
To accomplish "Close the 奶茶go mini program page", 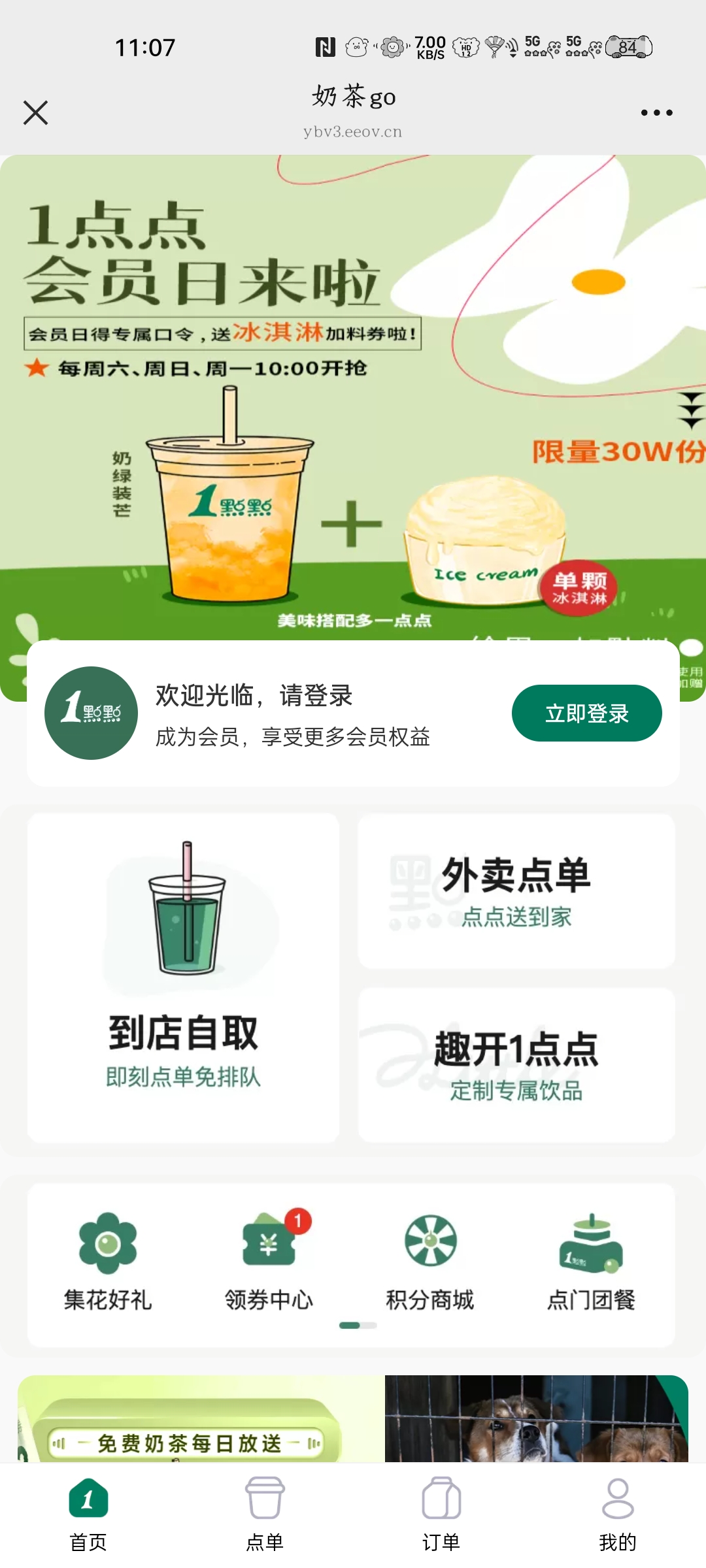I will [x=36, y=112].
